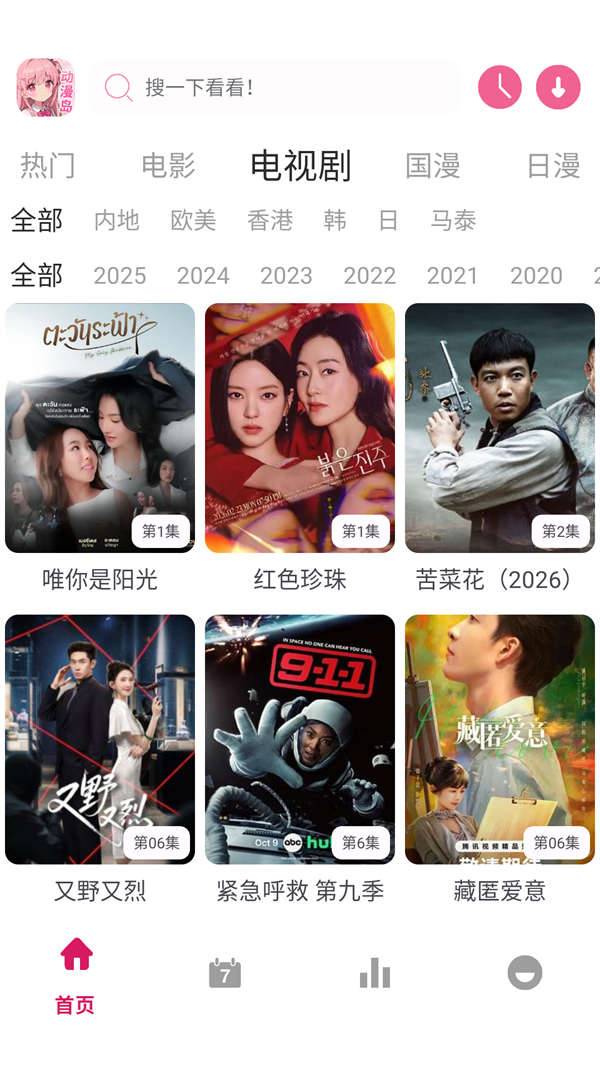Switch to the 热门 tab
Viewport: 600px width, 1066px height.
tap(48, 165)
